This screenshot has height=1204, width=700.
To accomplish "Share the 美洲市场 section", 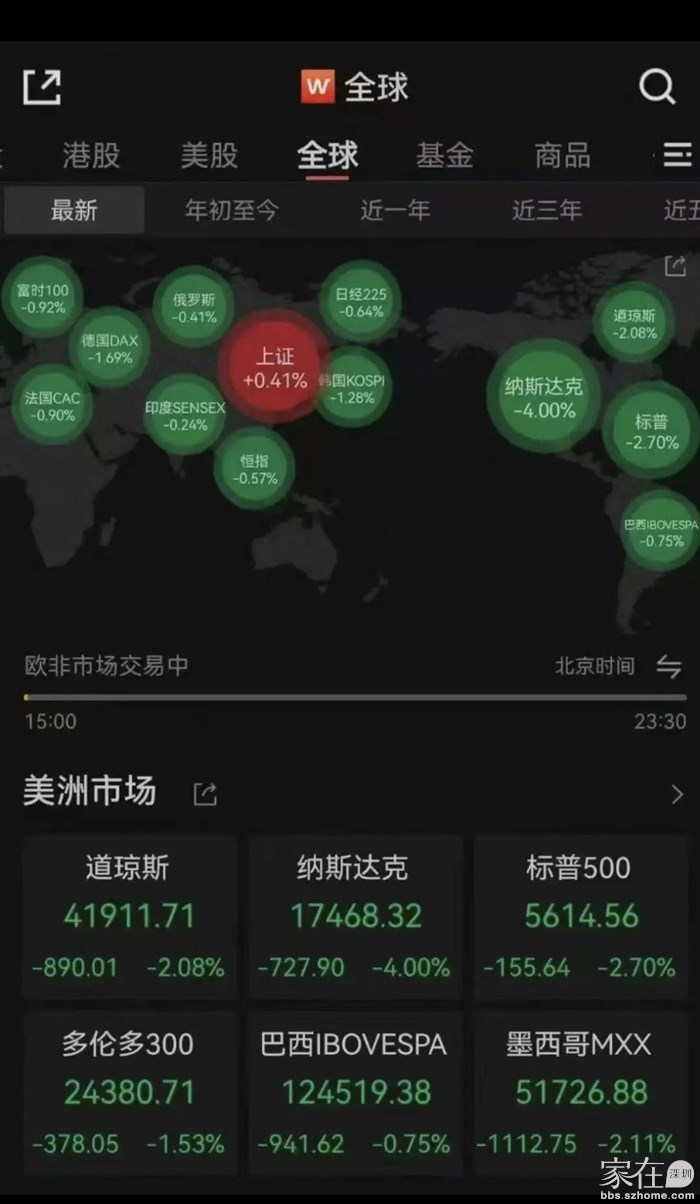I will [x=205, y=794].
